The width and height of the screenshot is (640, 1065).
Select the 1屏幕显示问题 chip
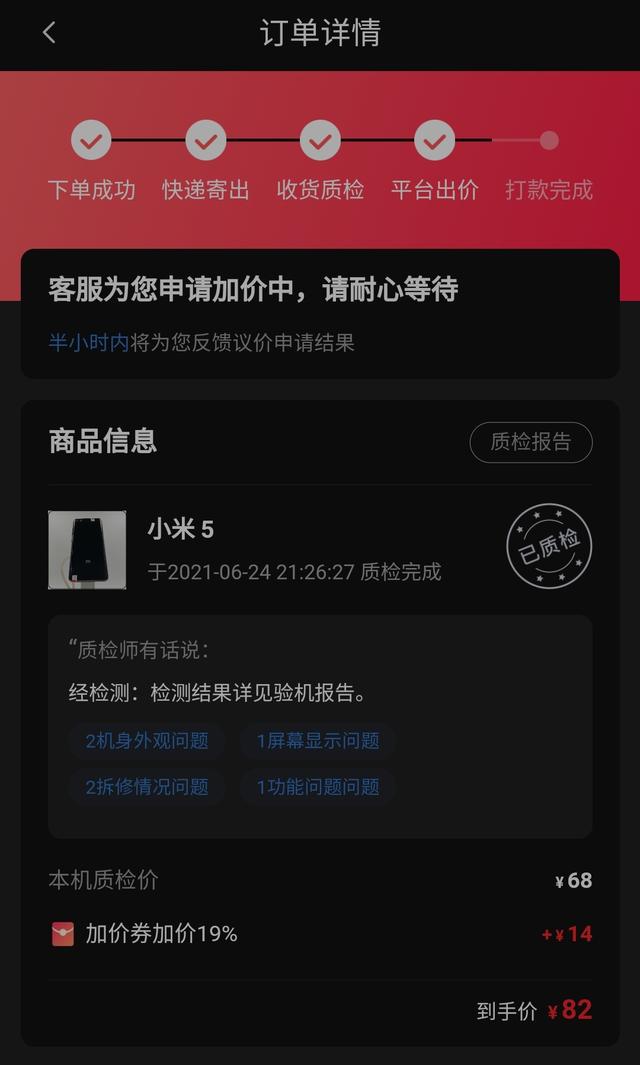317,740
